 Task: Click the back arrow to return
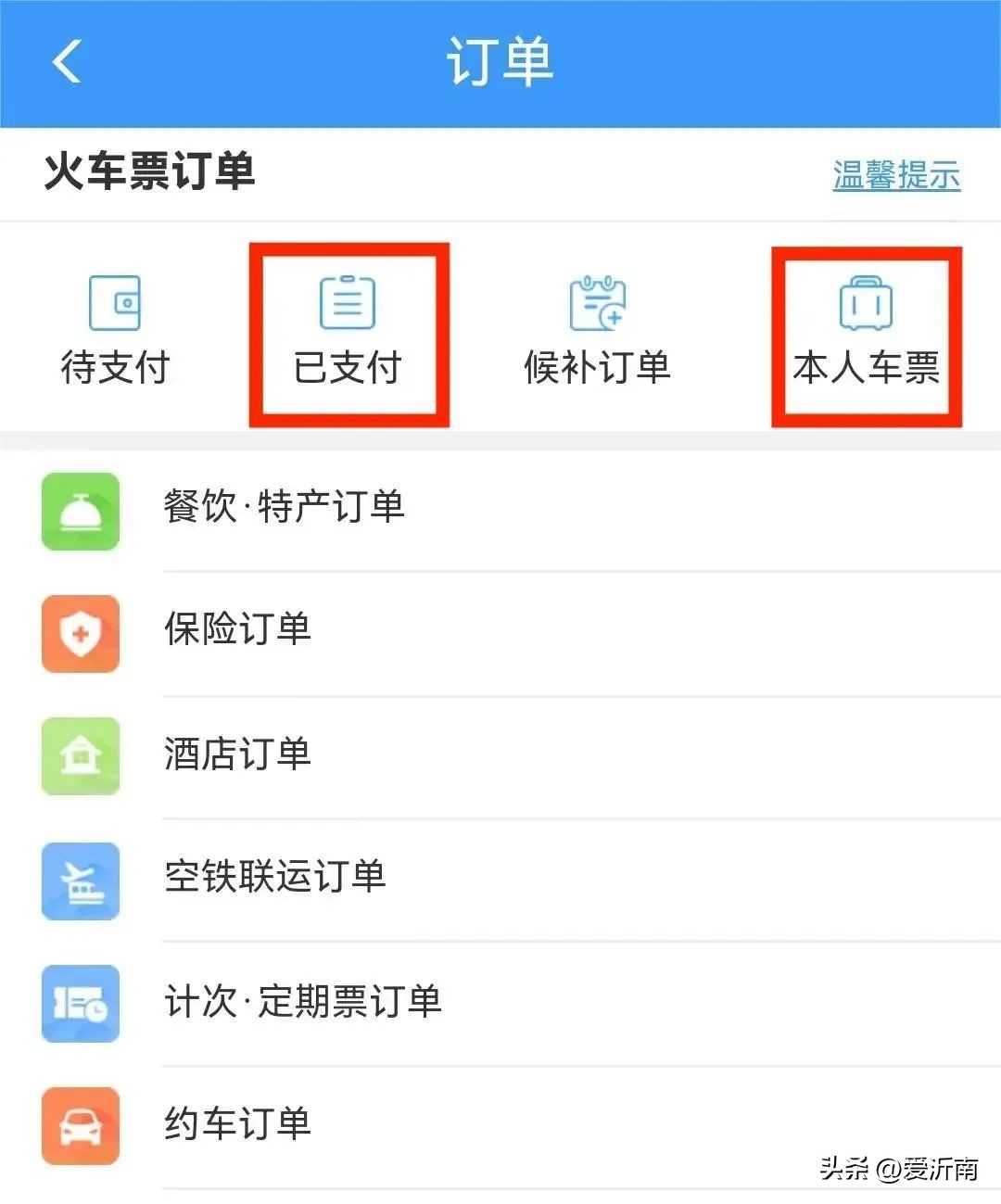63,61
